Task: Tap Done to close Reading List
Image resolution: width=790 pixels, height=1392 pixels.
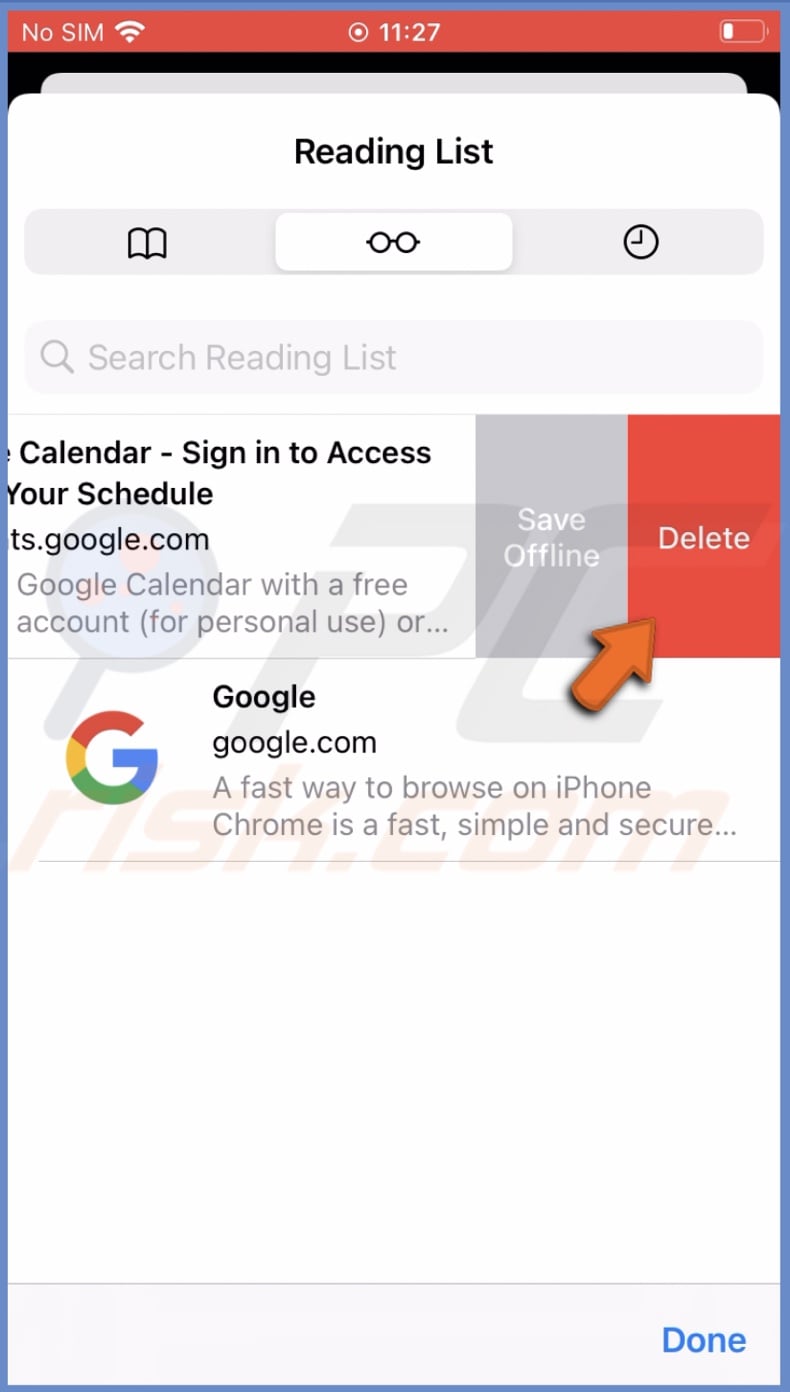Action: click(703, 1339)
